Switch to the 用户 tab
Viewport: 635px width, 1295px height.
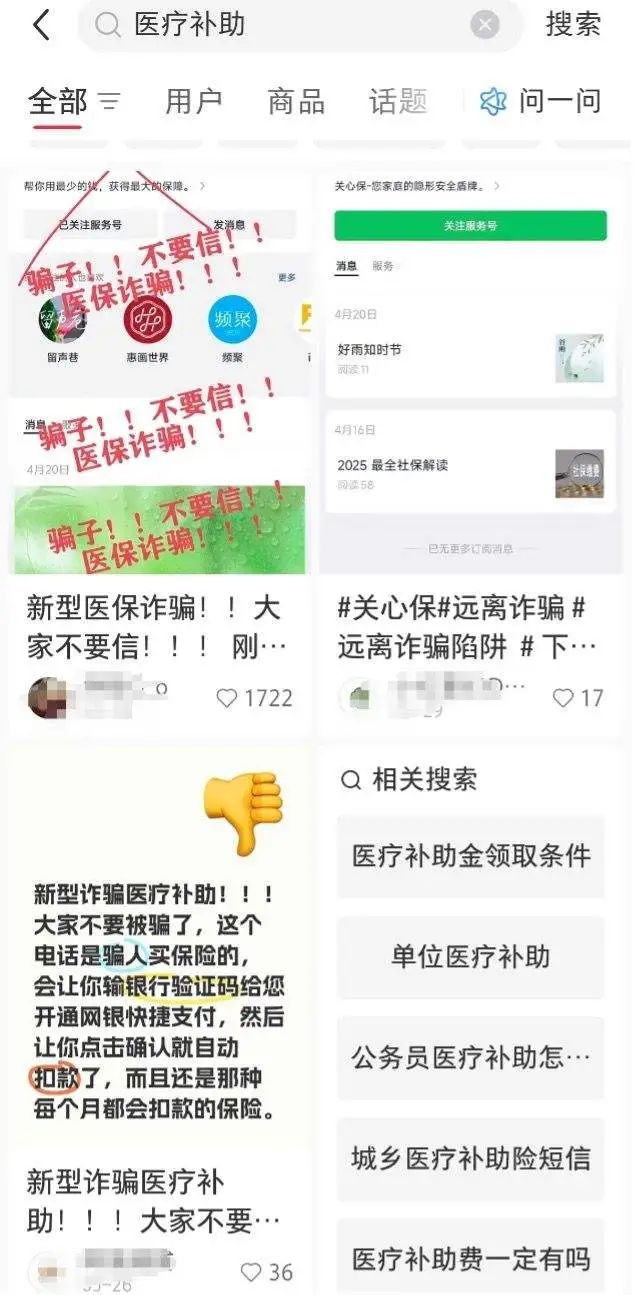click(193, 101)
